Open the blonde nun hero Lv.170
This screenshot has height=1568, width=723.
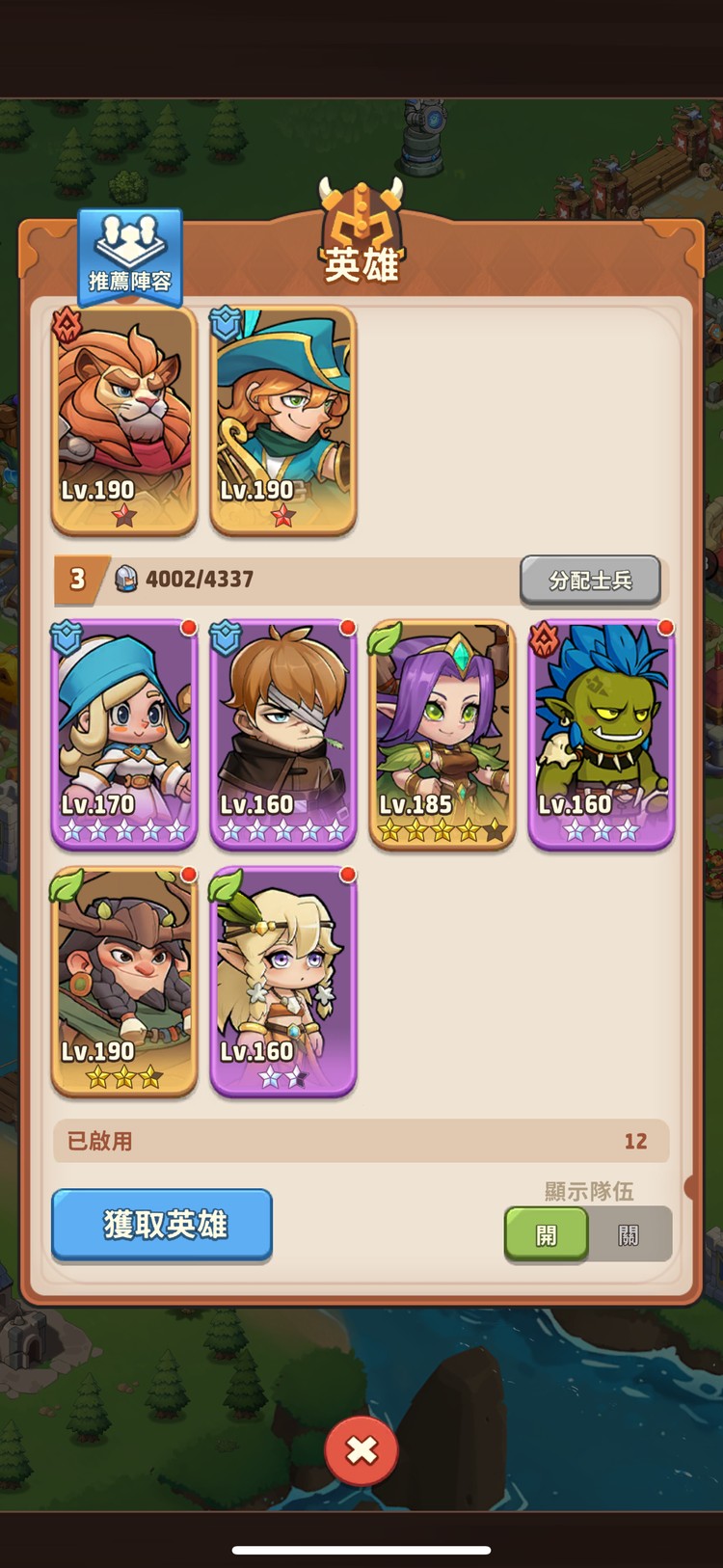click(x=124, y=735)
